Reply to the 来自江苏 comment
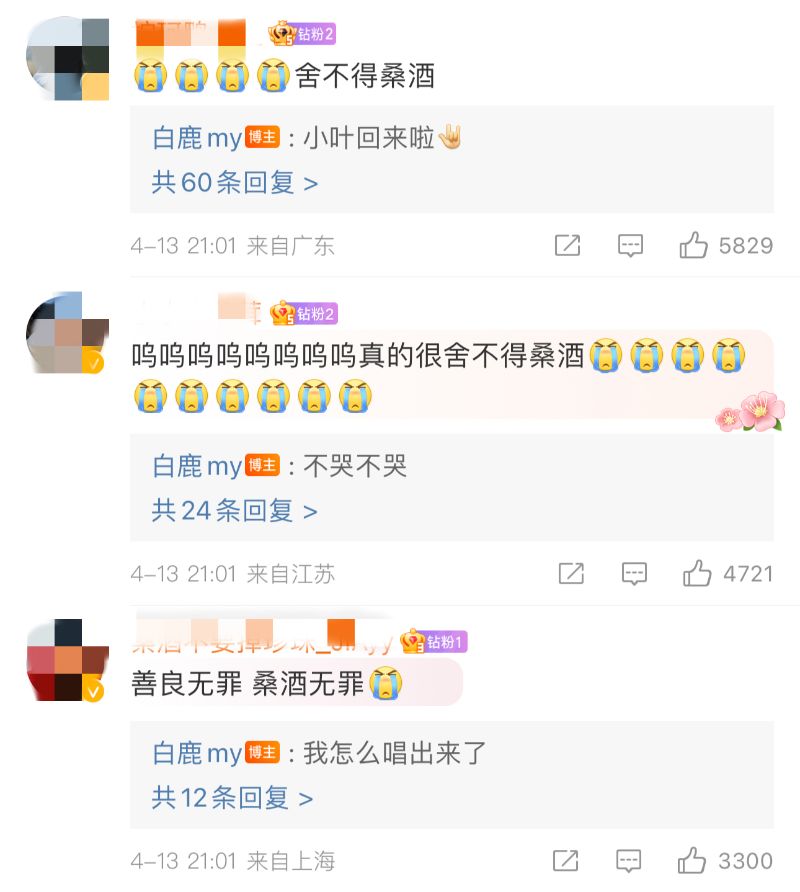 634,573
